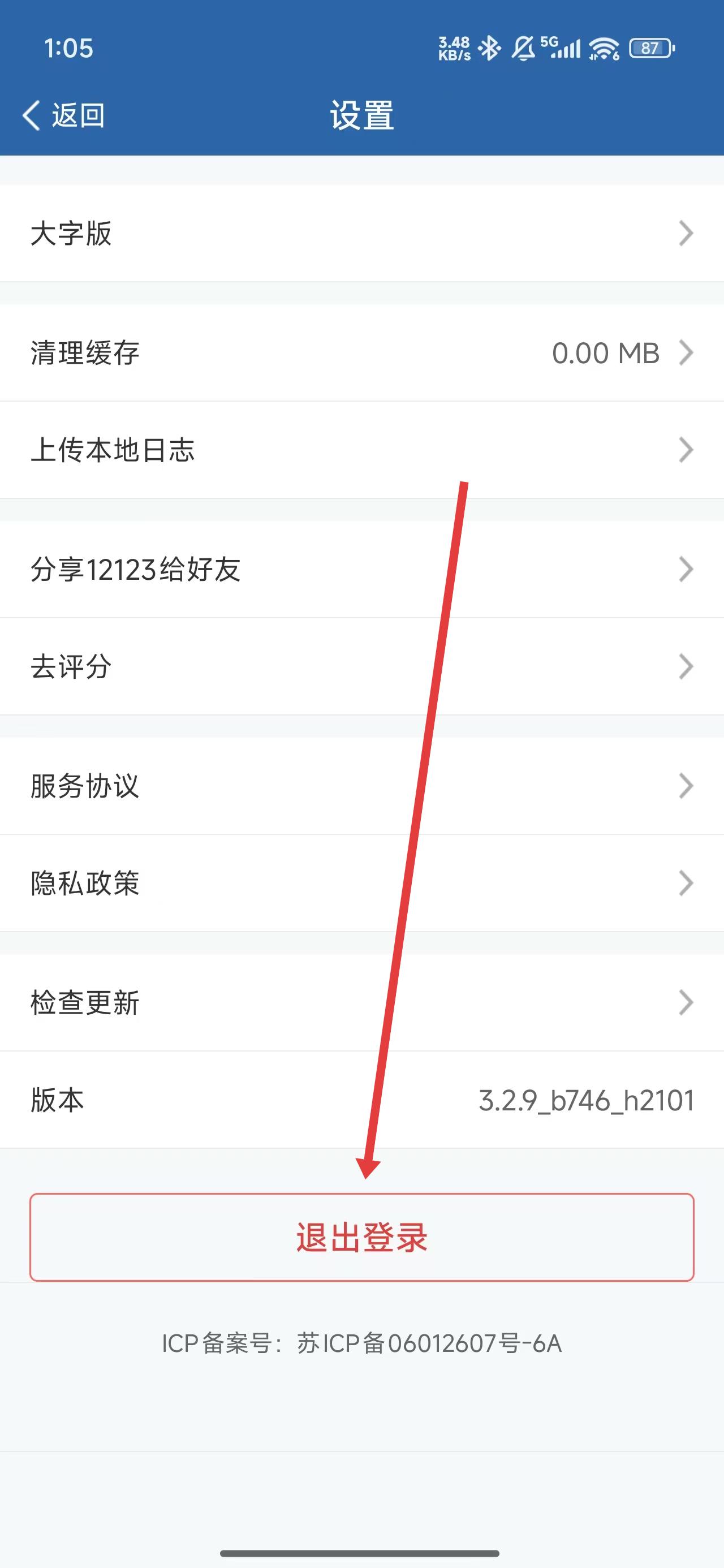The image size is (724, 1568).
Task: Go back using the 返回 button
Action: 63,115
